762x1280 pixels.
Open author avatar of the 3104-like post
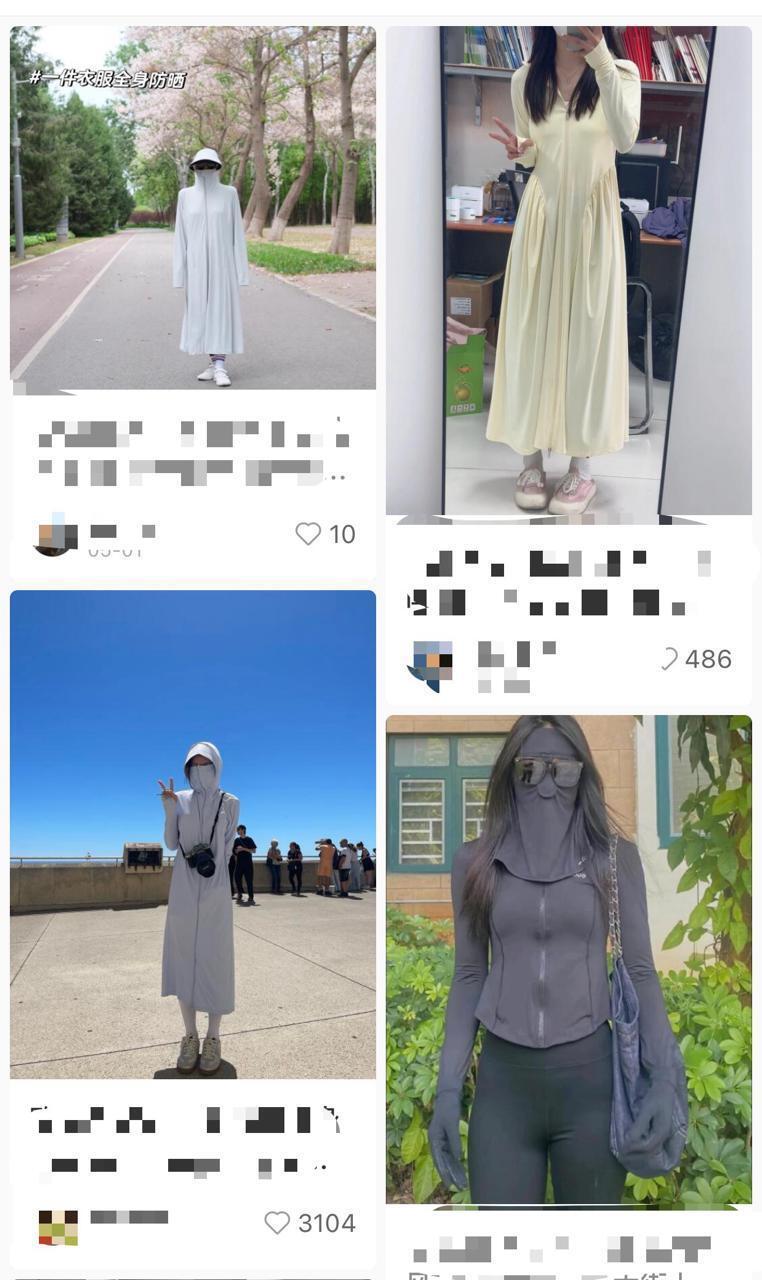pyautogui.click(x=58, y=1226)
